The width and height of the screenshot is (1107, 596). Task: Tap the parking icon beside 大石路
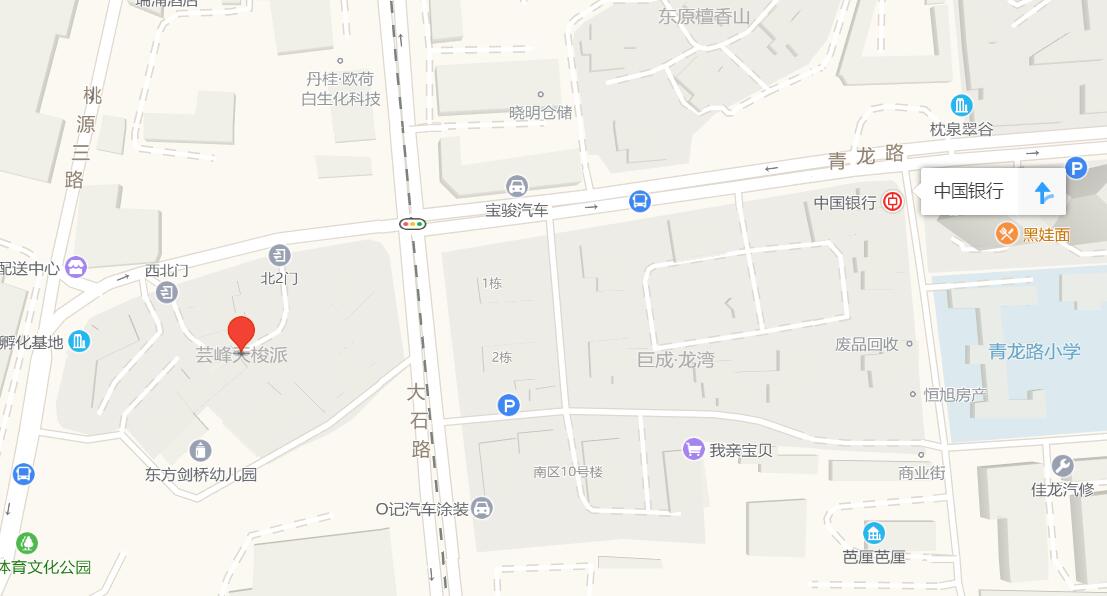click(509, 405)
